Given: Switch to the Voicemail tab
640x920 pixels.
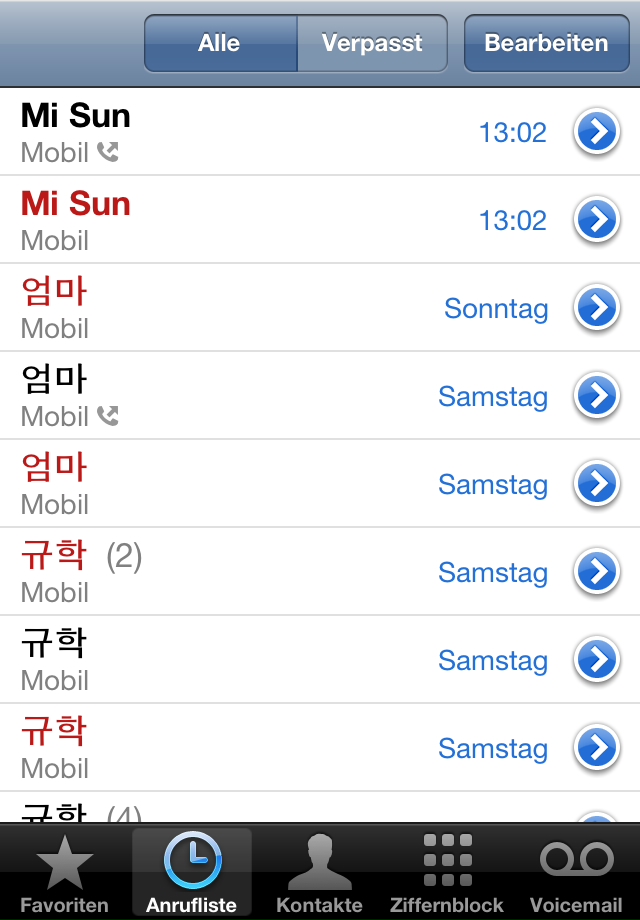Looking at the screenshot, I should (577, 874).
